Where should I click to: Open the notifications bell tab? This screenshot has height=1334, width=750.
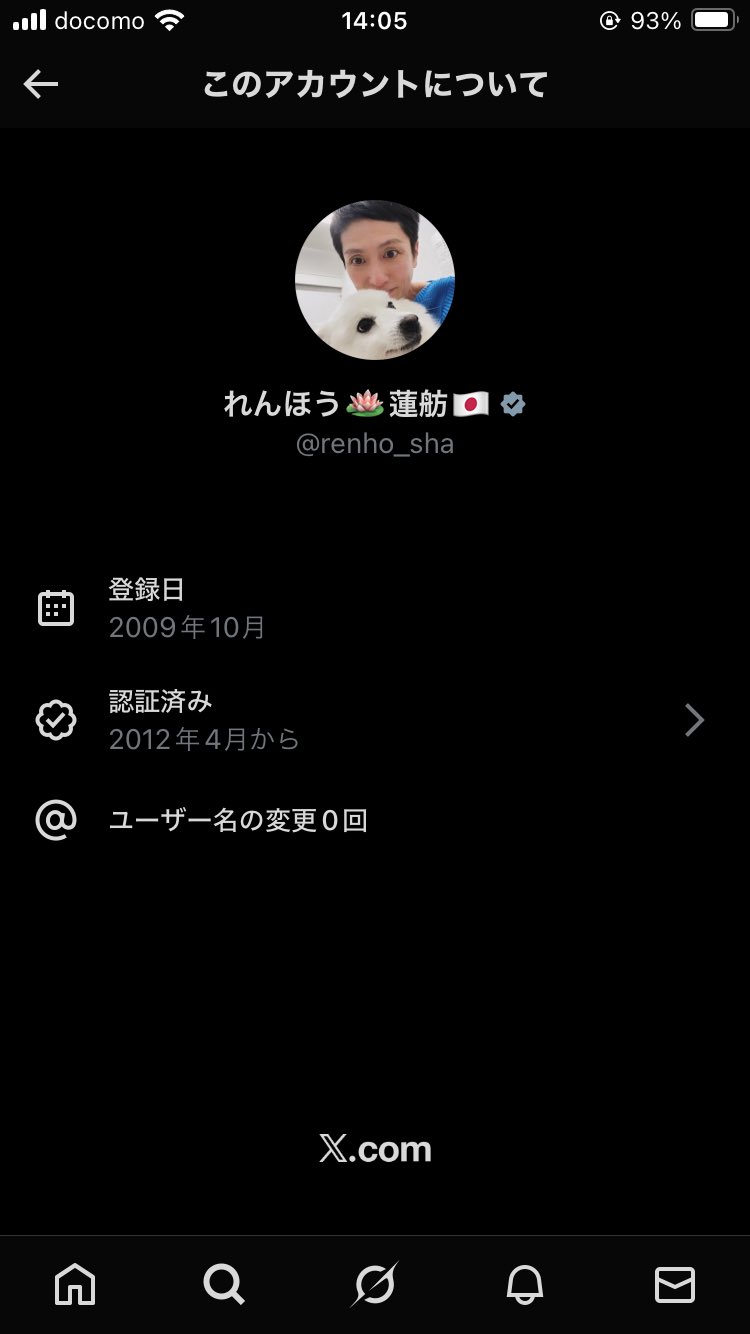point(524,1284)
